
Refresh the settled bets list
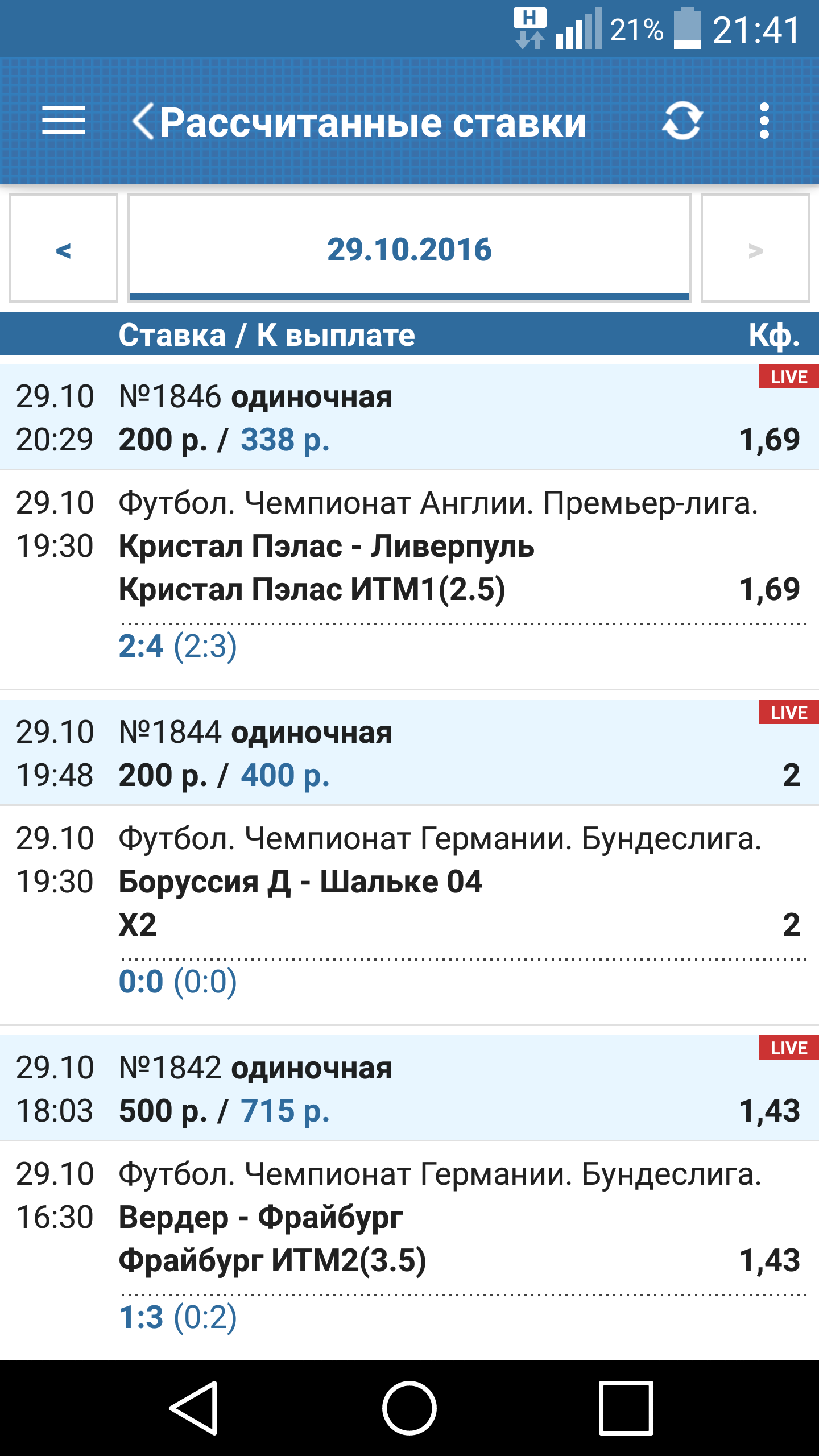(x=682, y=121)
